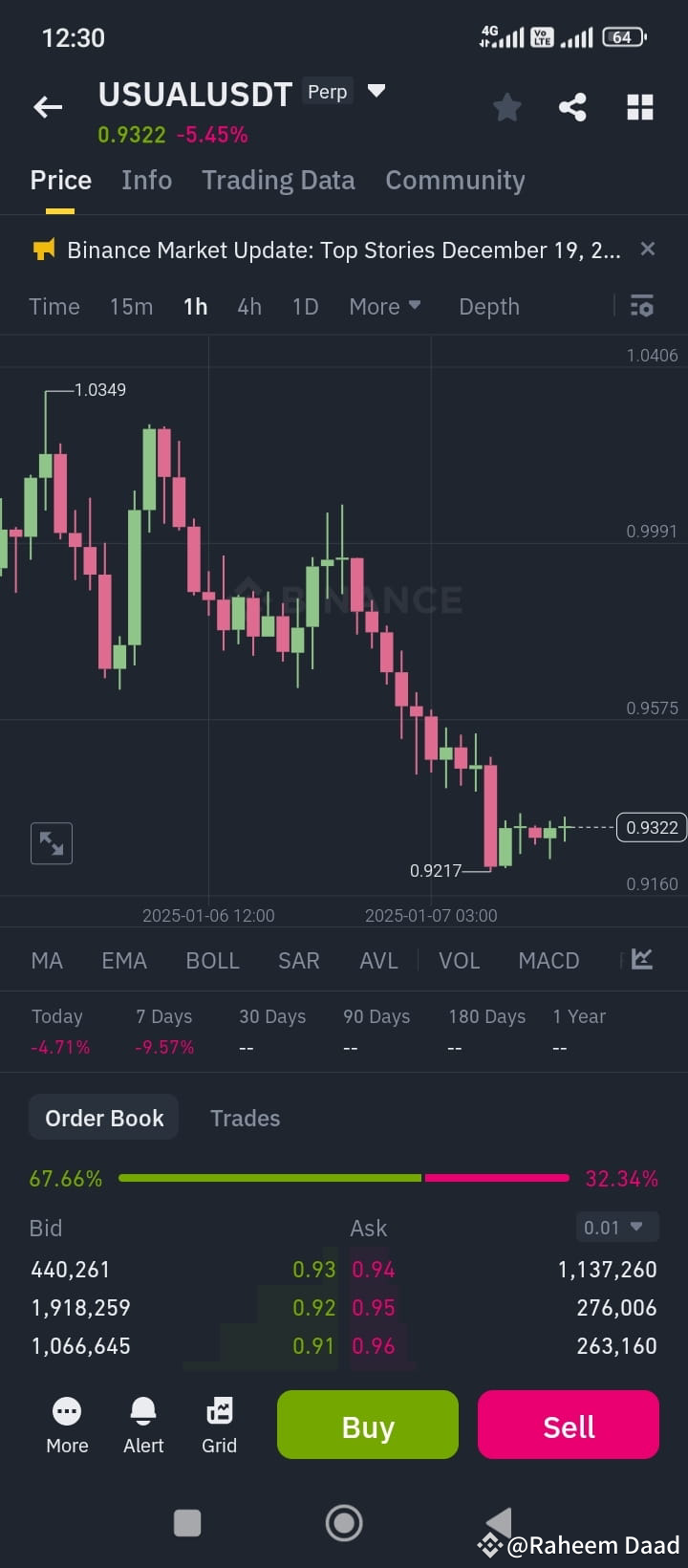Switch to the Trading Data tab

(278, 180)
